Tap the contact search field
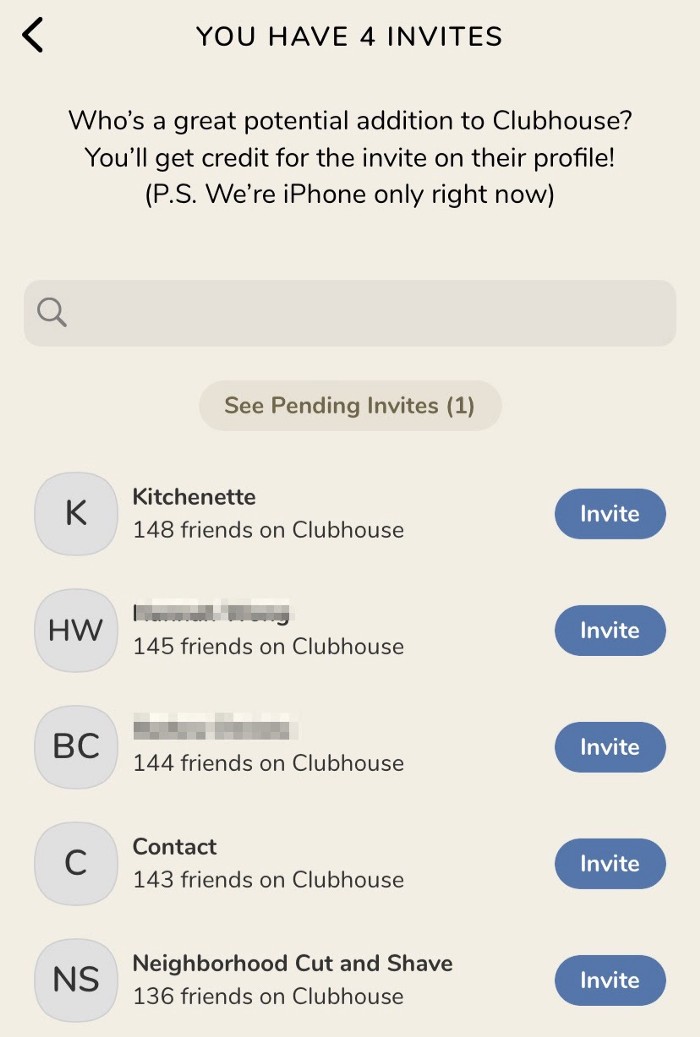The image size is (700, 1037). tap(350, 313)
